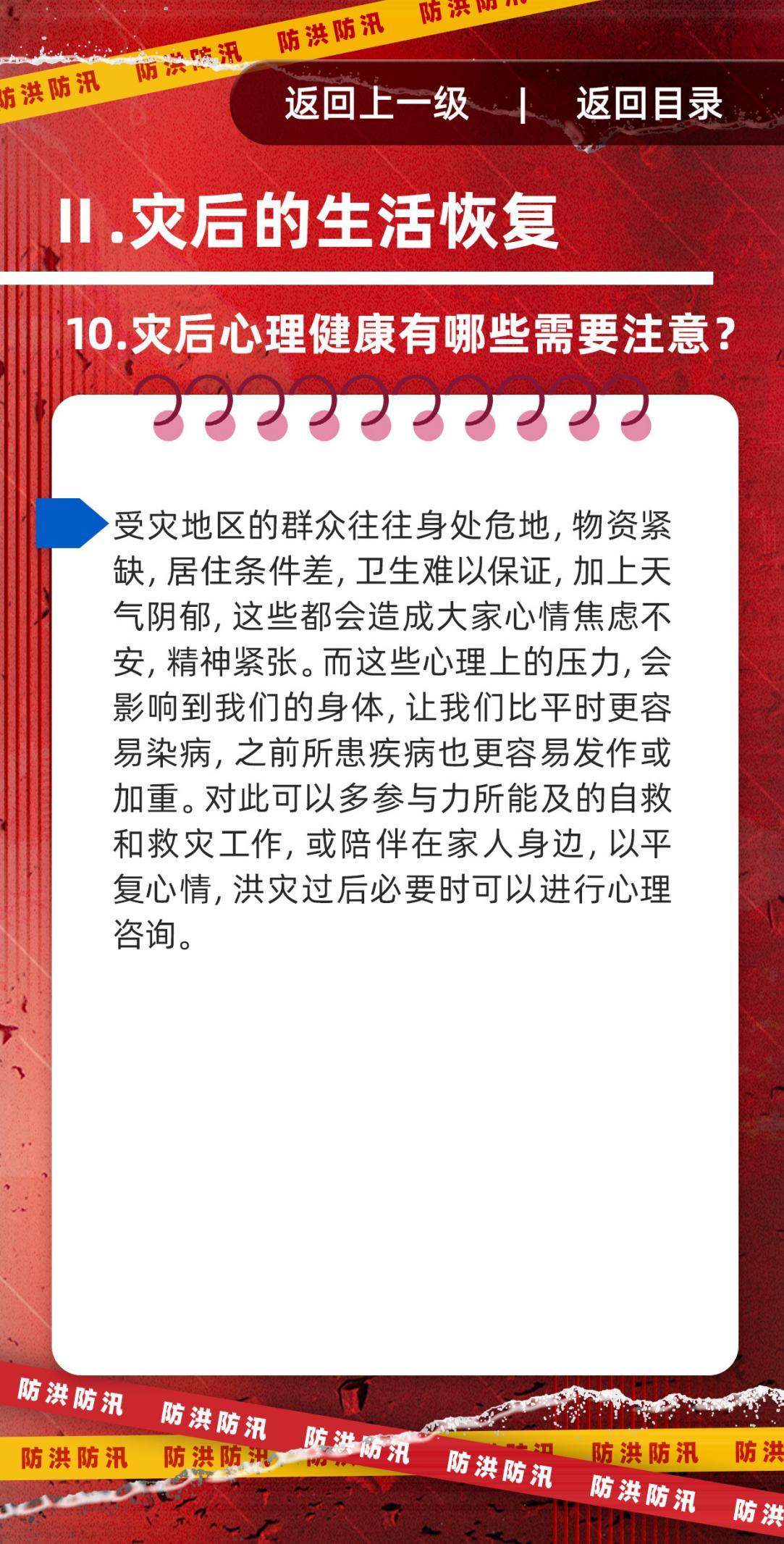Return to the 返回目录 contents page

tap(649, 104)
